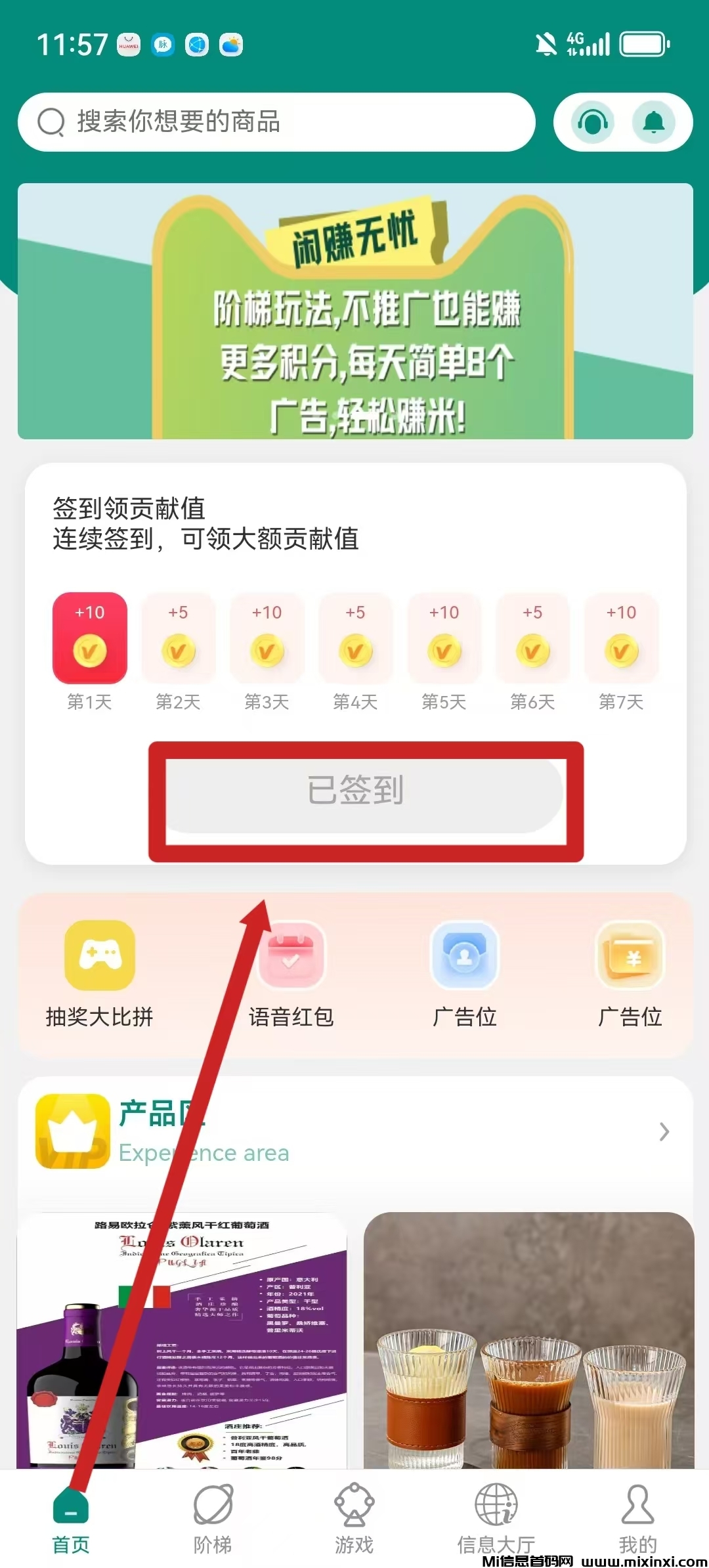
Task: View the Louis Olaren red wine product
Action: tap(182, 1339)
